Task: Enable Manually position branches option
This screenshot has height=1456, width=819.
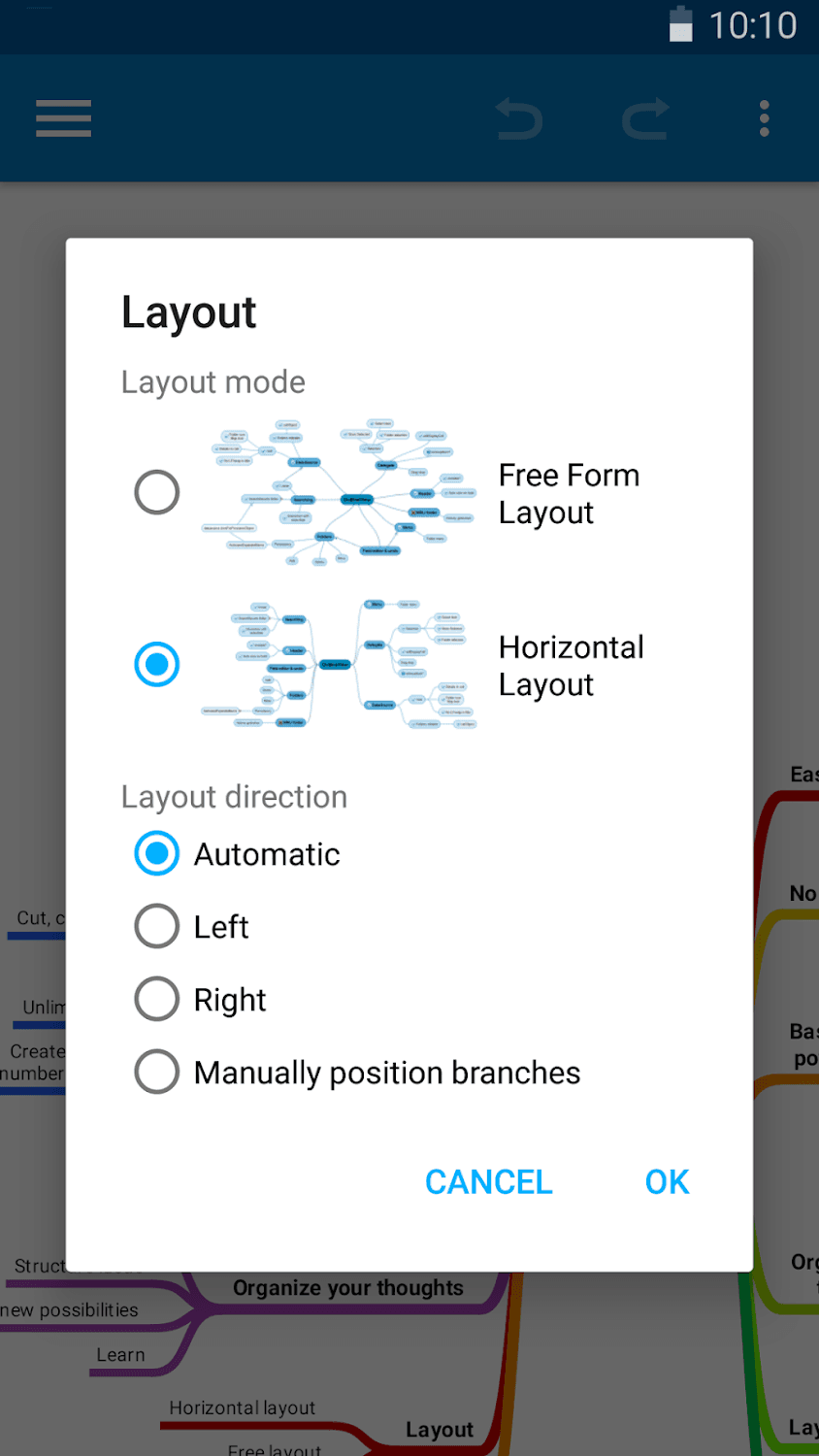Action: point(156,1073)
